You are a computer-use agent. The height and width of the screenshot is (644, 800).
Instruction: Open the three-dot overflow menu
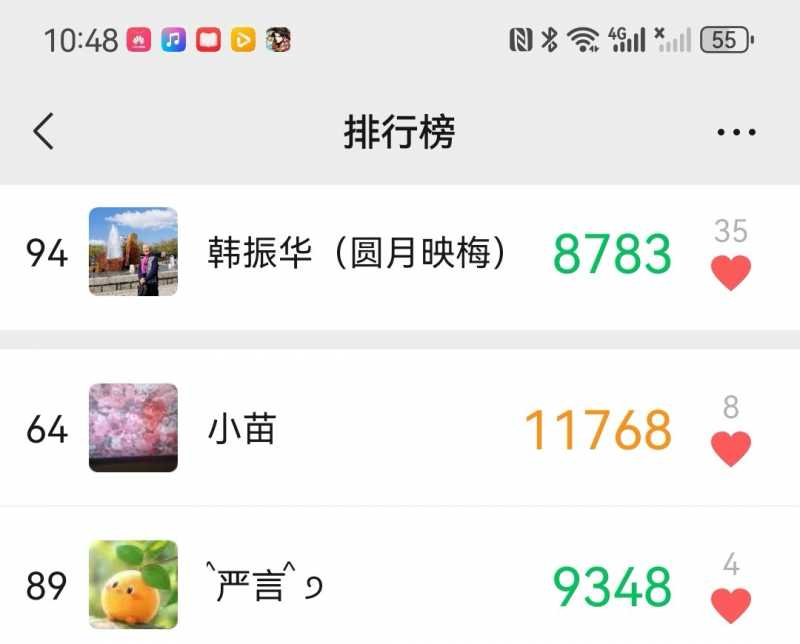click(x=736, y=133)
